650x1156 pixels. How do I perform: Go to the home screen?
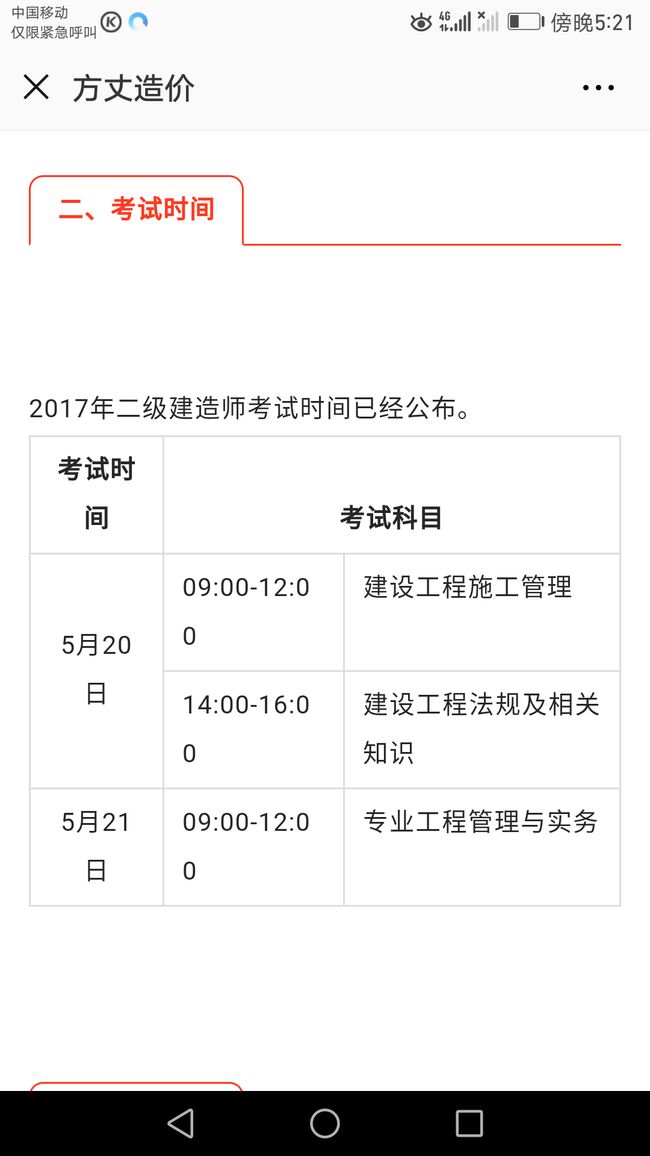(325, 1124)
